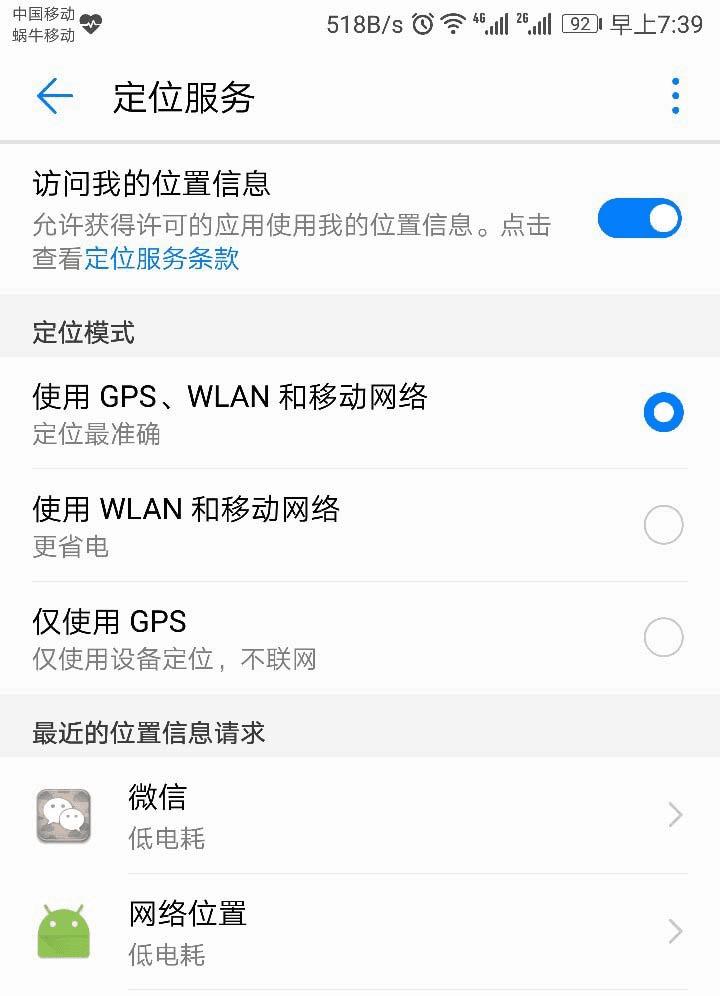Open the three-dot overflow menu

676,97
